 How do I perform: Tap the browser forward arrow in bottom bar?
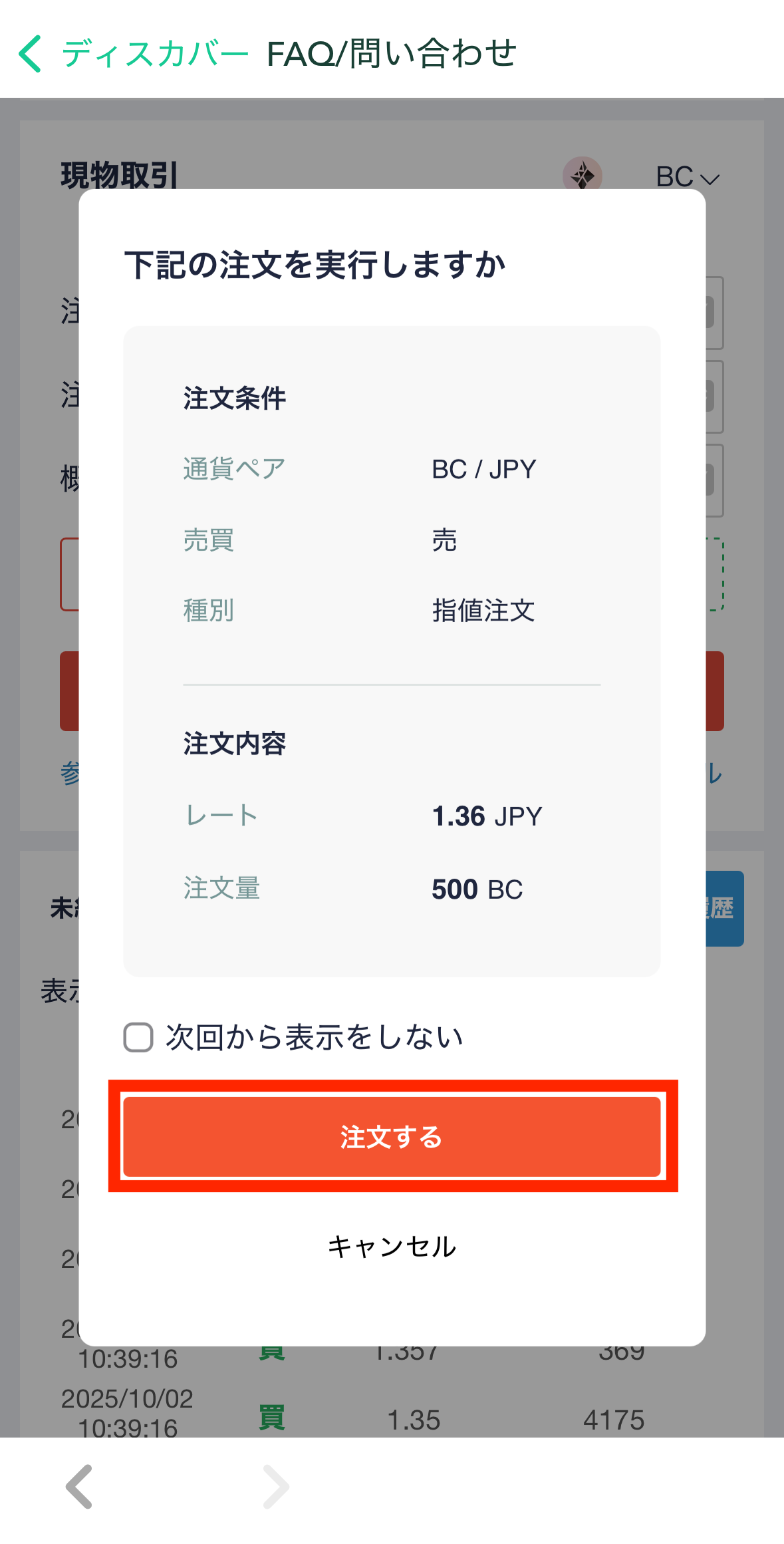point(276,1486)
